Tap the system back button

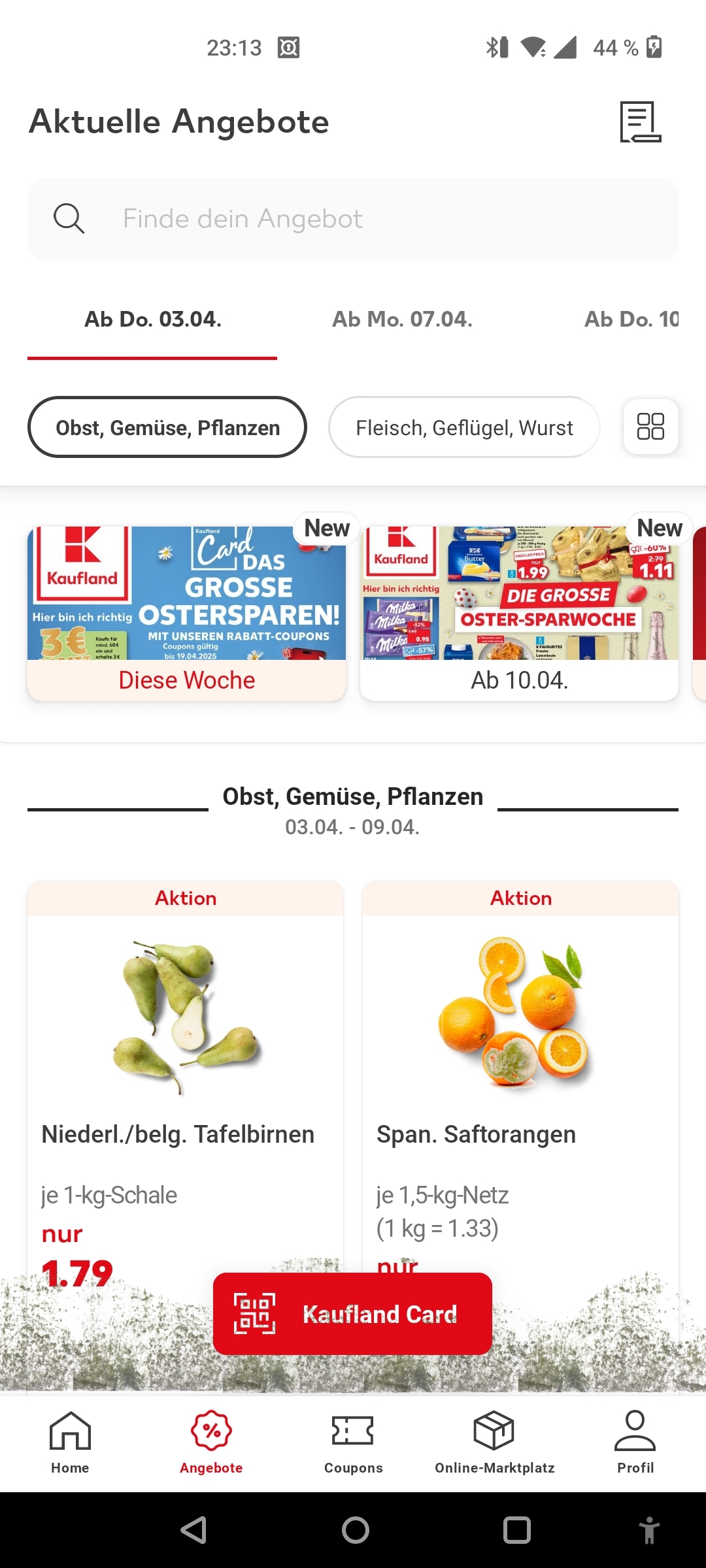193,1530
